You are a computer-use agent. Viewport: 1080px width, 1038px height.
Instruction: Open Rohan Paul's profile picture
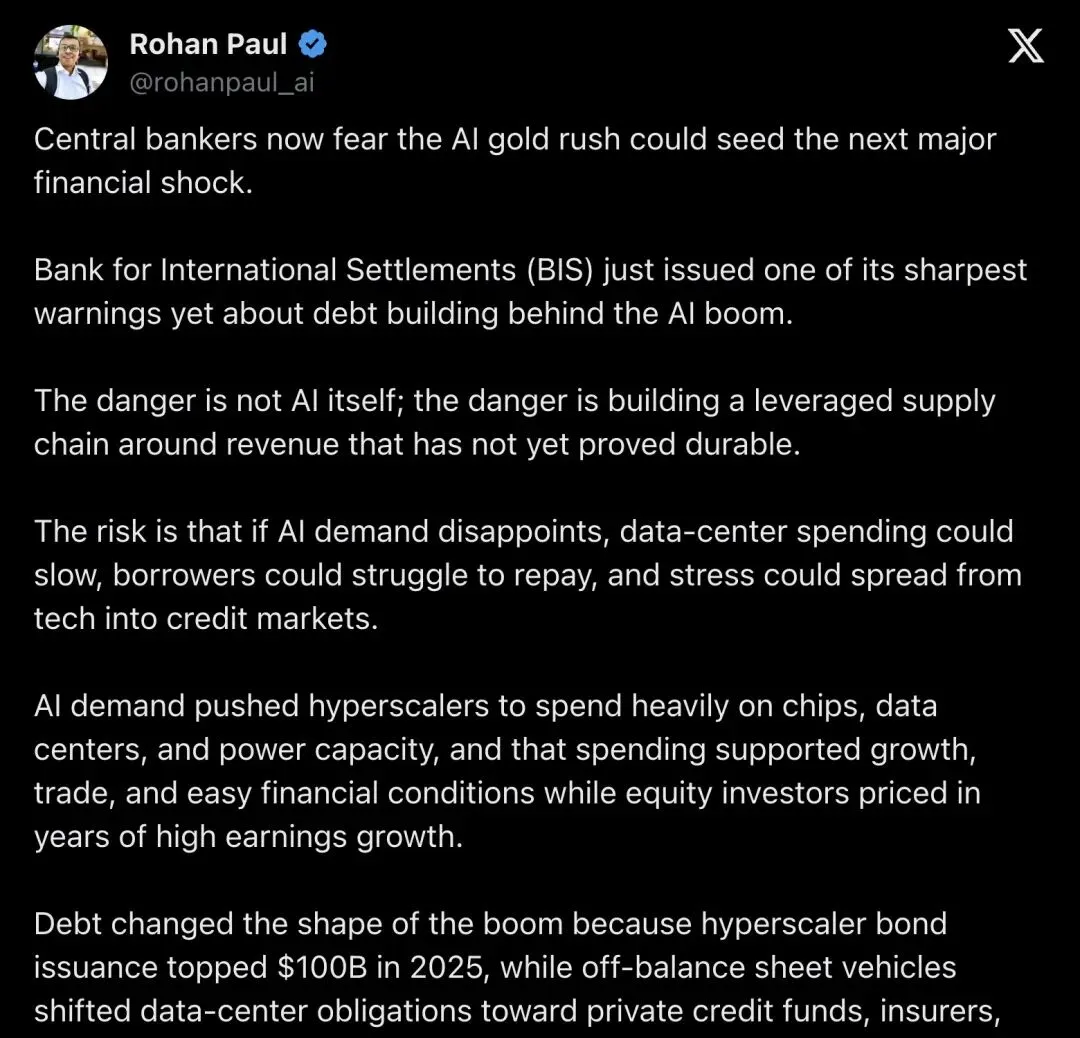(x=70, y=63)
